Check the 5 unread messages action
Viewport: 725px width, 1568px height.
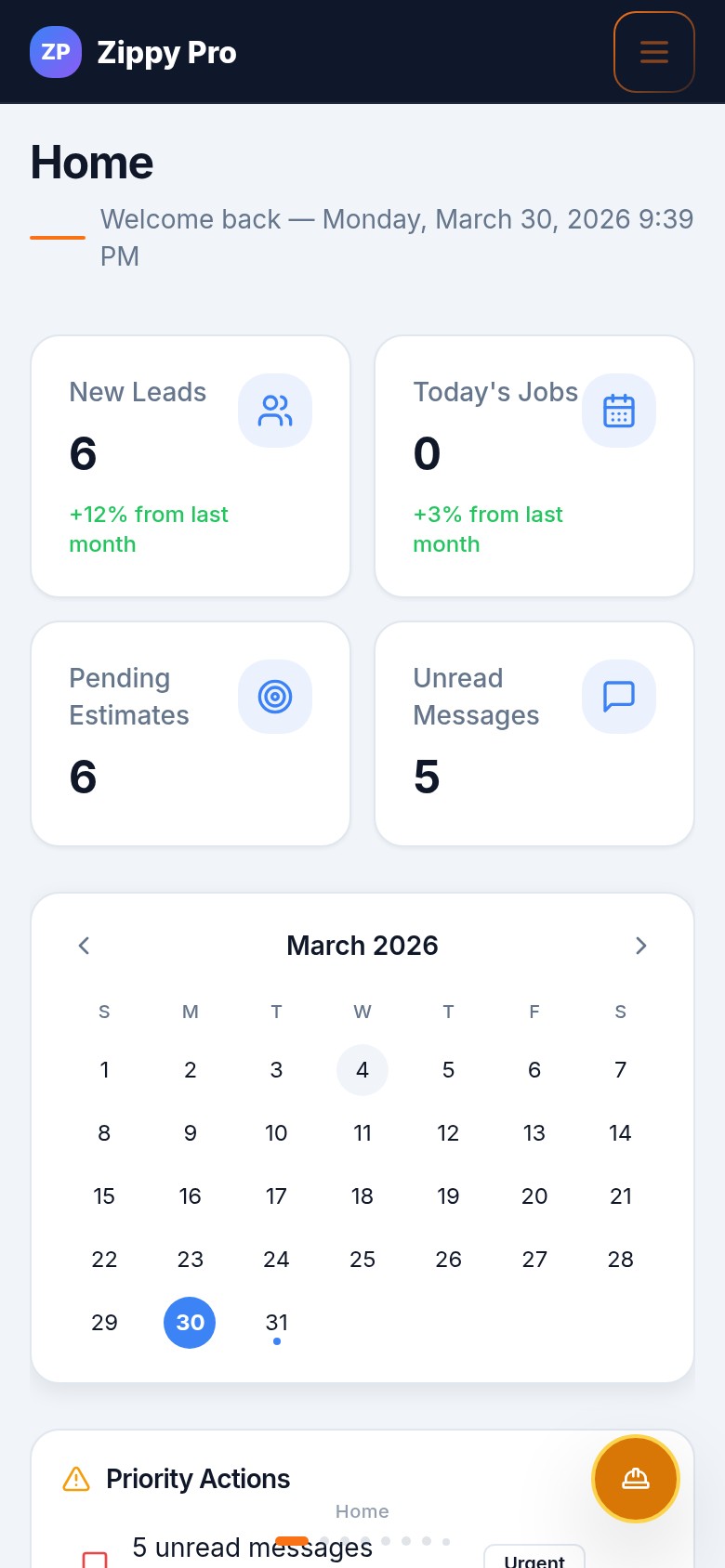tap(95, 1559)
